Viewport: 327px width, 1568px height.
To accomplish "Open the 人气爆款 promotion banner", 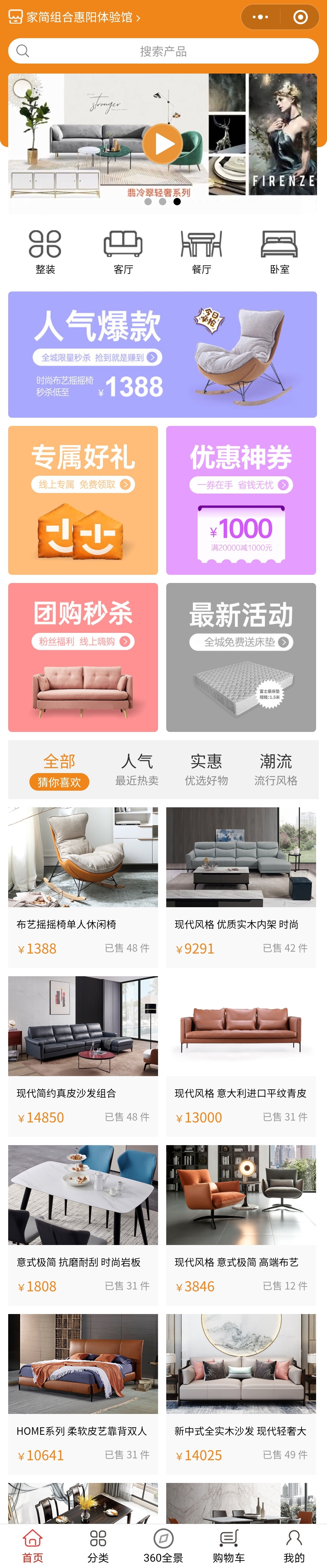I will [163, 354].
